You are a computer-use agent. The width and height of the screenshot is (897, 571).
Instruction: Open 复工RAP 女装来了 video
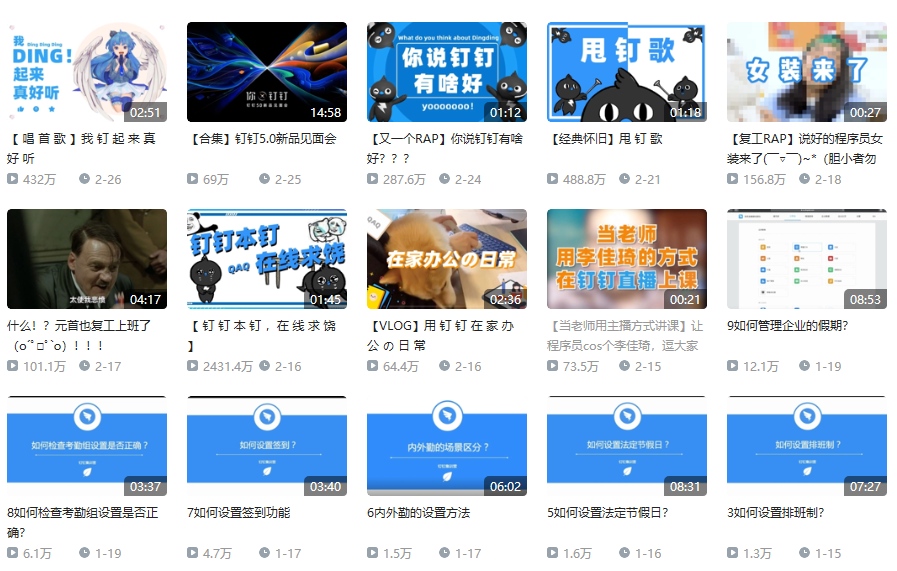click(x=806, y=72)
